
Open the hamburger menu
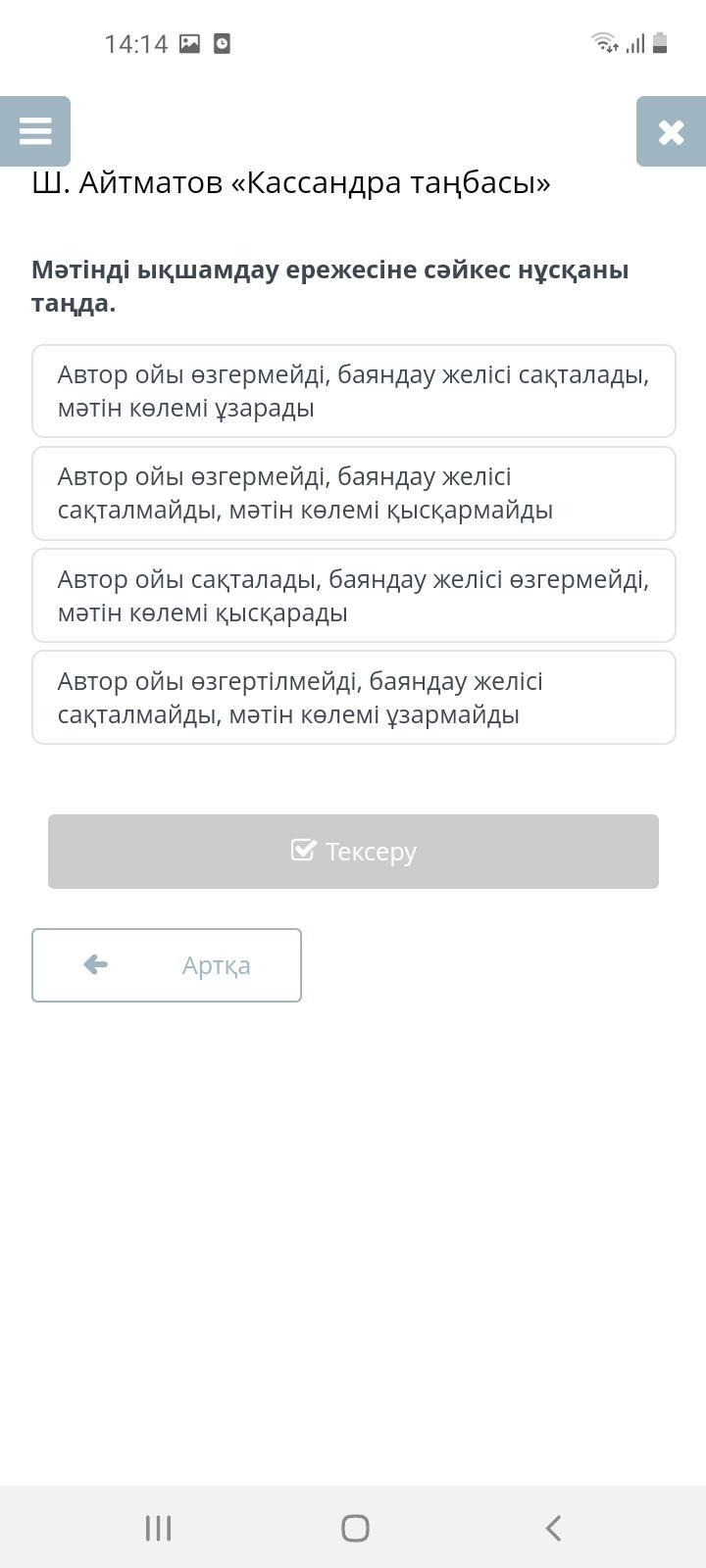point(35,131)
